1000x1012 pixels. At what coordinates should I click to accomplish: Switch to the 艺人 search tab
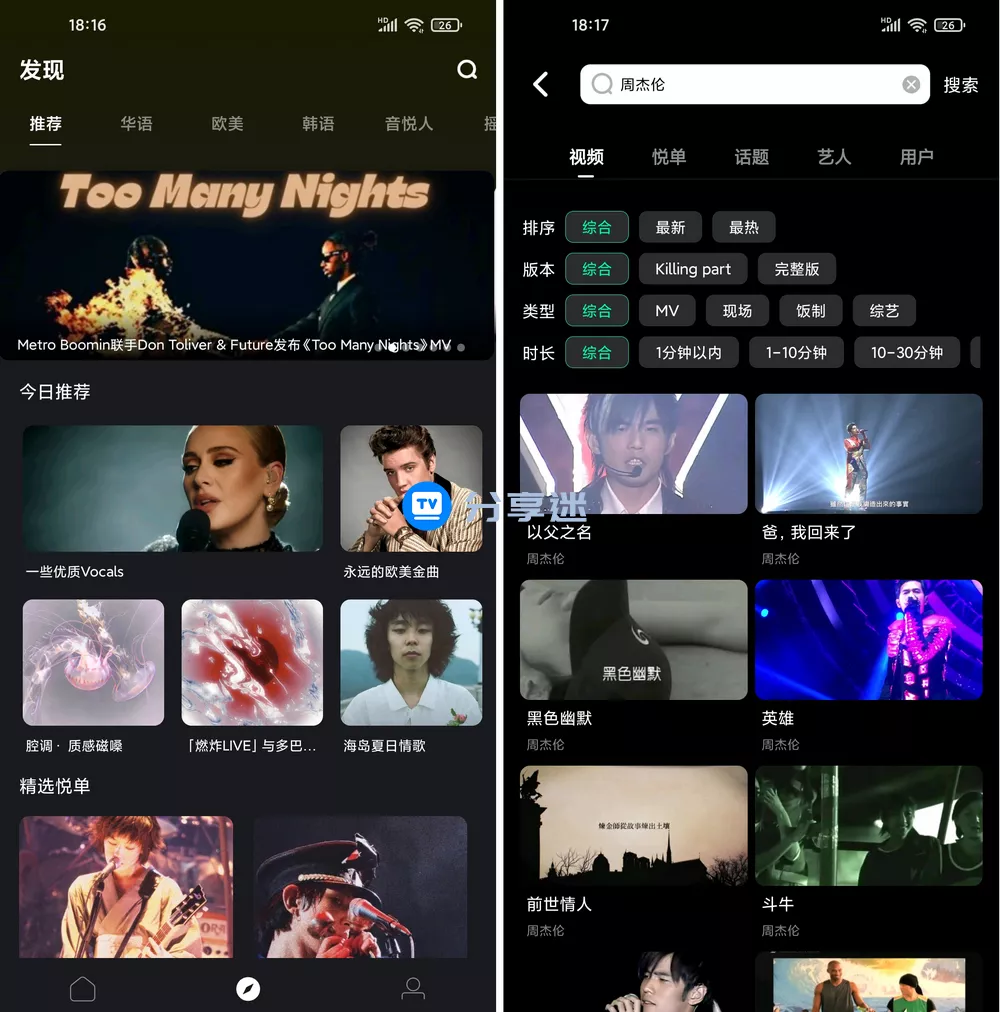click(834, 157)
